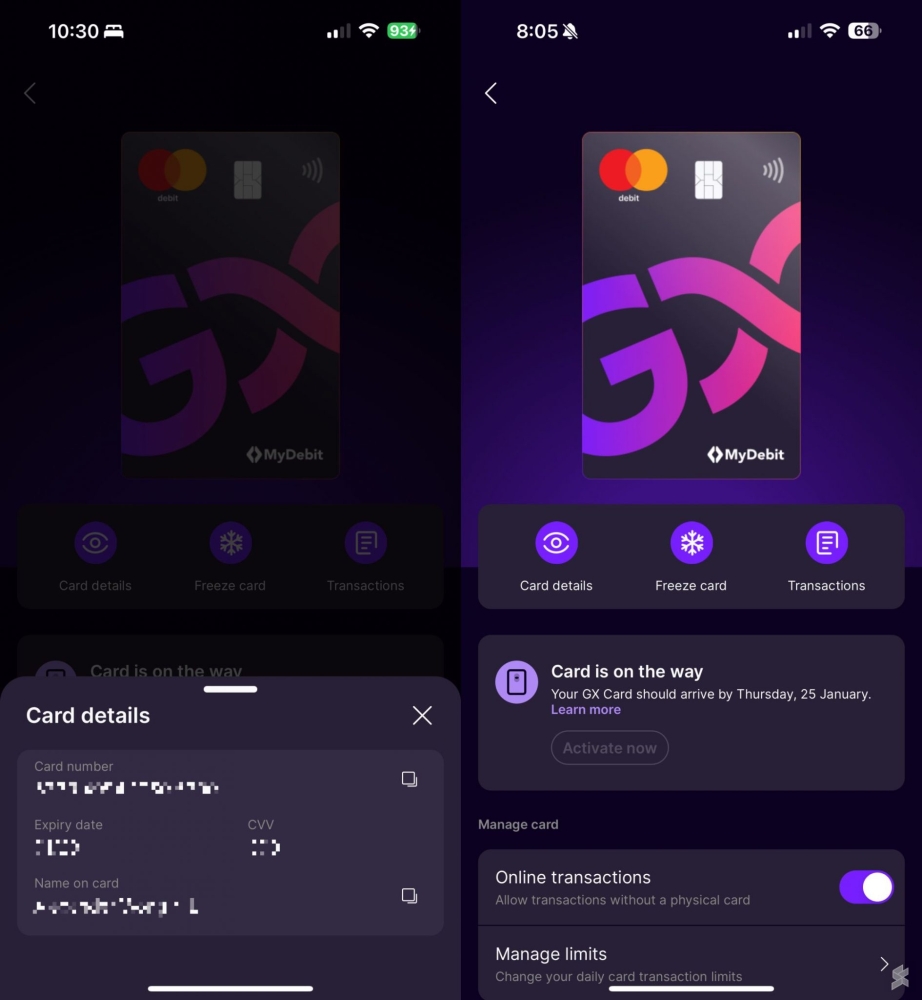
Task: Tap the Learn more link
Action: click(585, 710)
